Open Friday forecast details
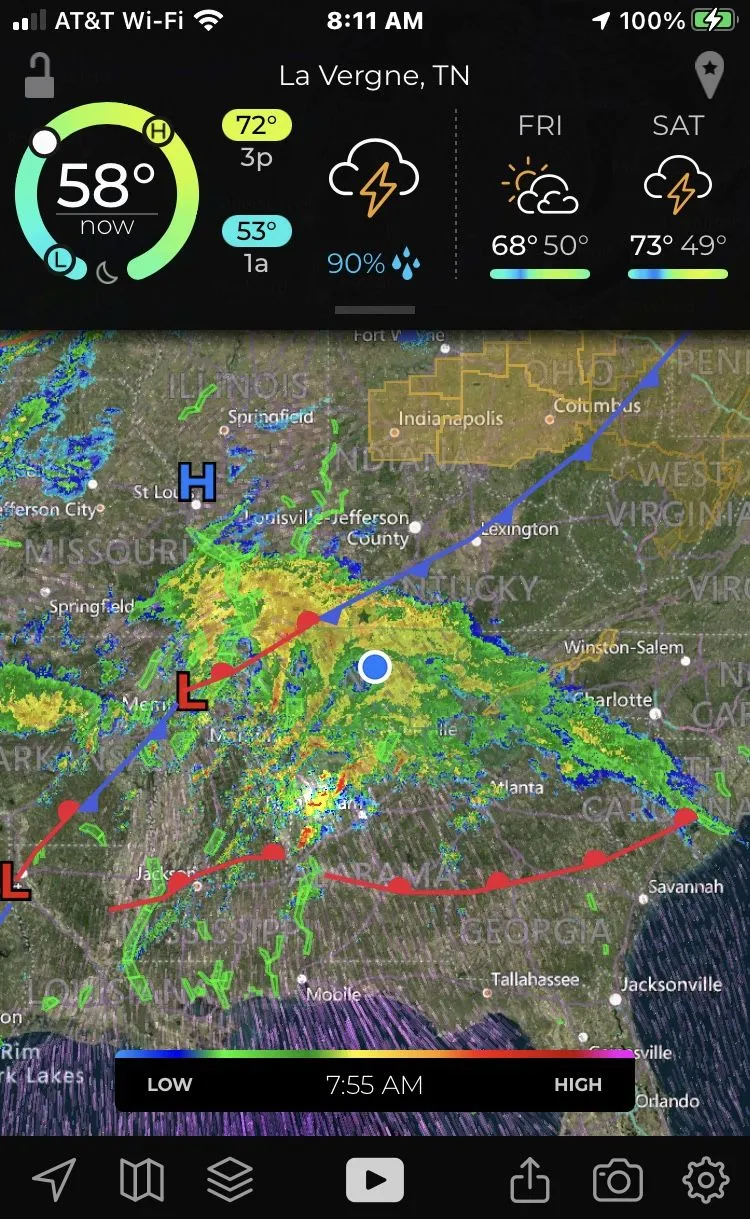 (540, 195)
